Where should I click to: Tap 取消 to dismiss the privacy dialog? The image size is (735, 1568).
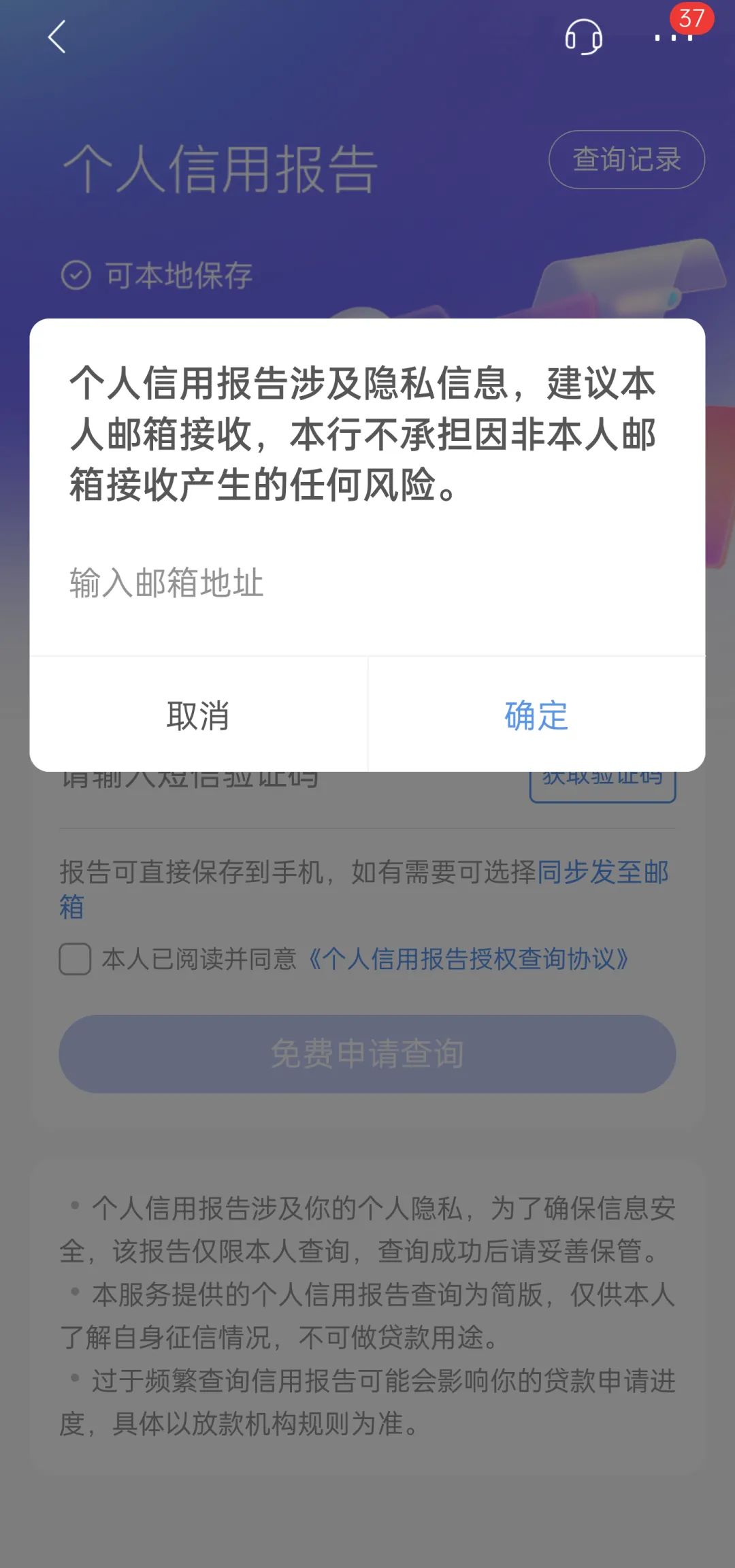click(x=199, y=715)
